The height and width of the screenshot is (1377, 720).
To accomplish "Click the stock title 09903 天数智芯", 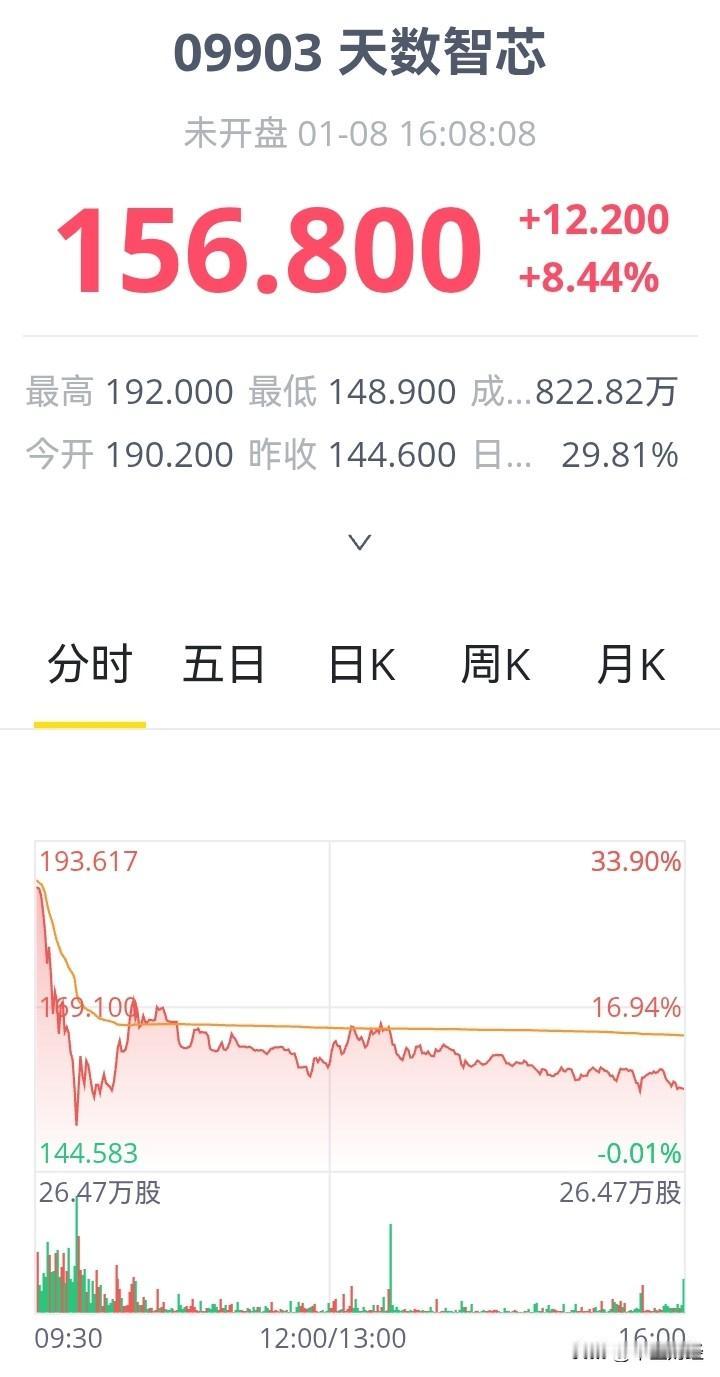I will [360, 57].
